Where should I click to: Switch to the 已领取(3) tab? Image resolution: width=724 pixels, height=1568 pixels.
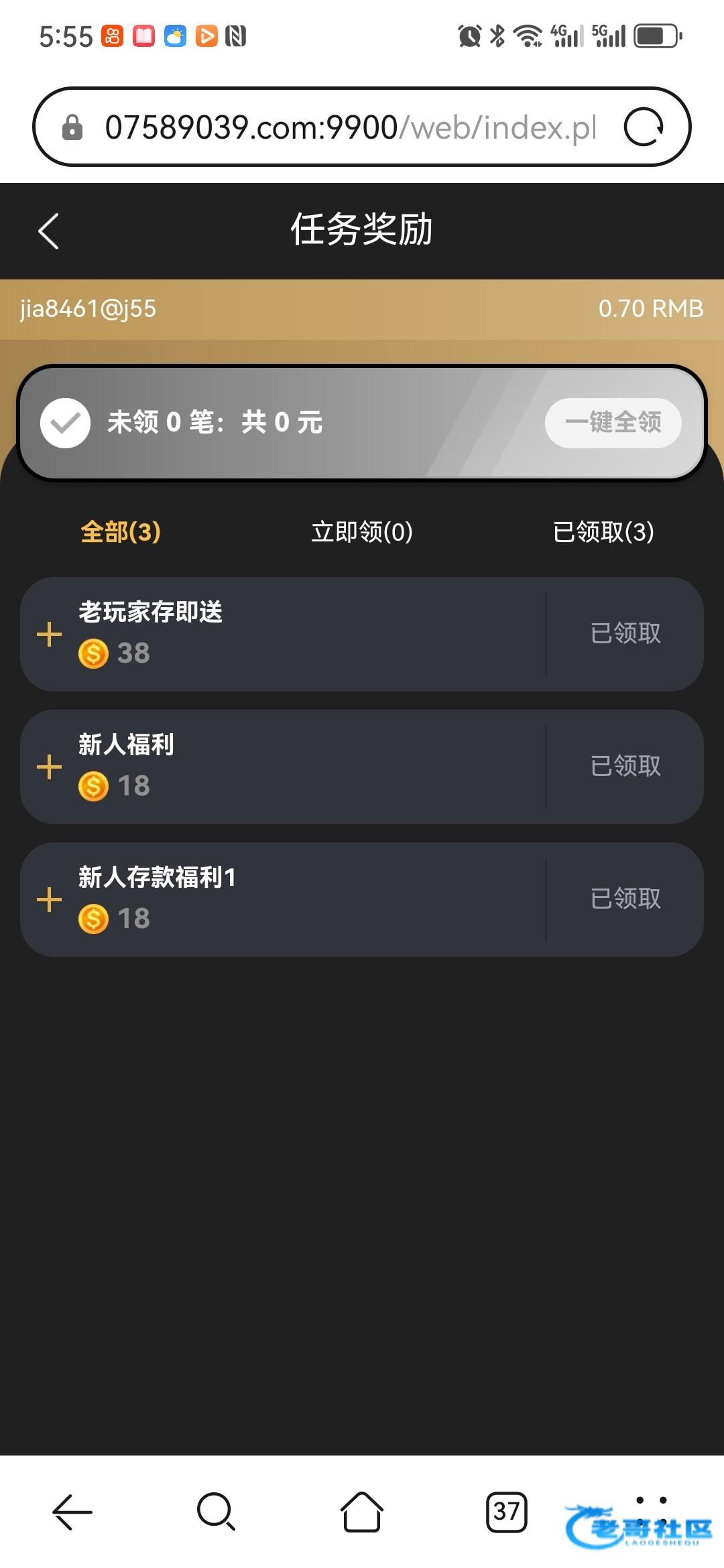[x=603, y=532]
